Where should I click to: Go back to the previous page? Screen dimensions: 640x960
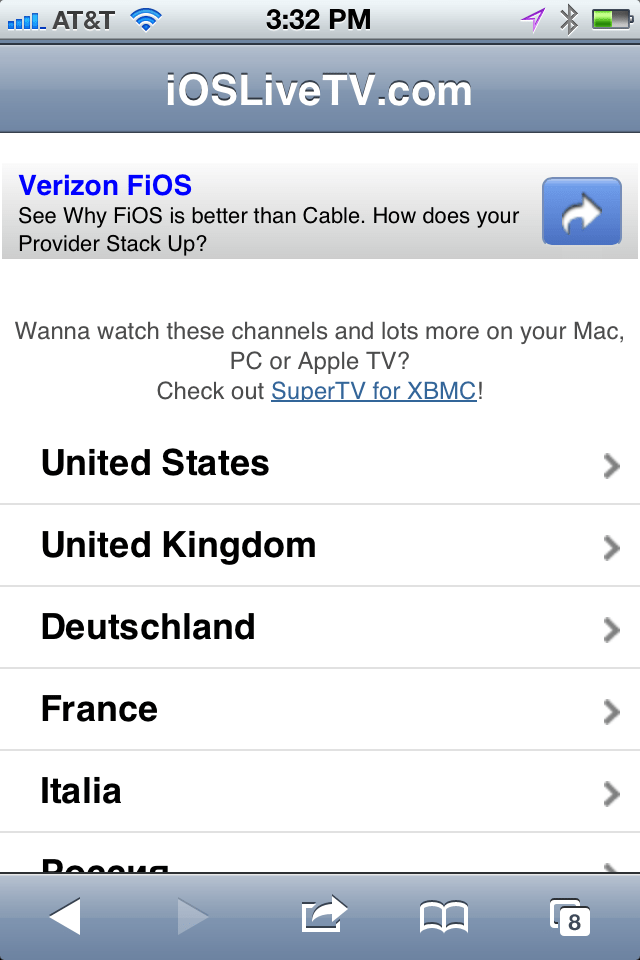point(65,916)
